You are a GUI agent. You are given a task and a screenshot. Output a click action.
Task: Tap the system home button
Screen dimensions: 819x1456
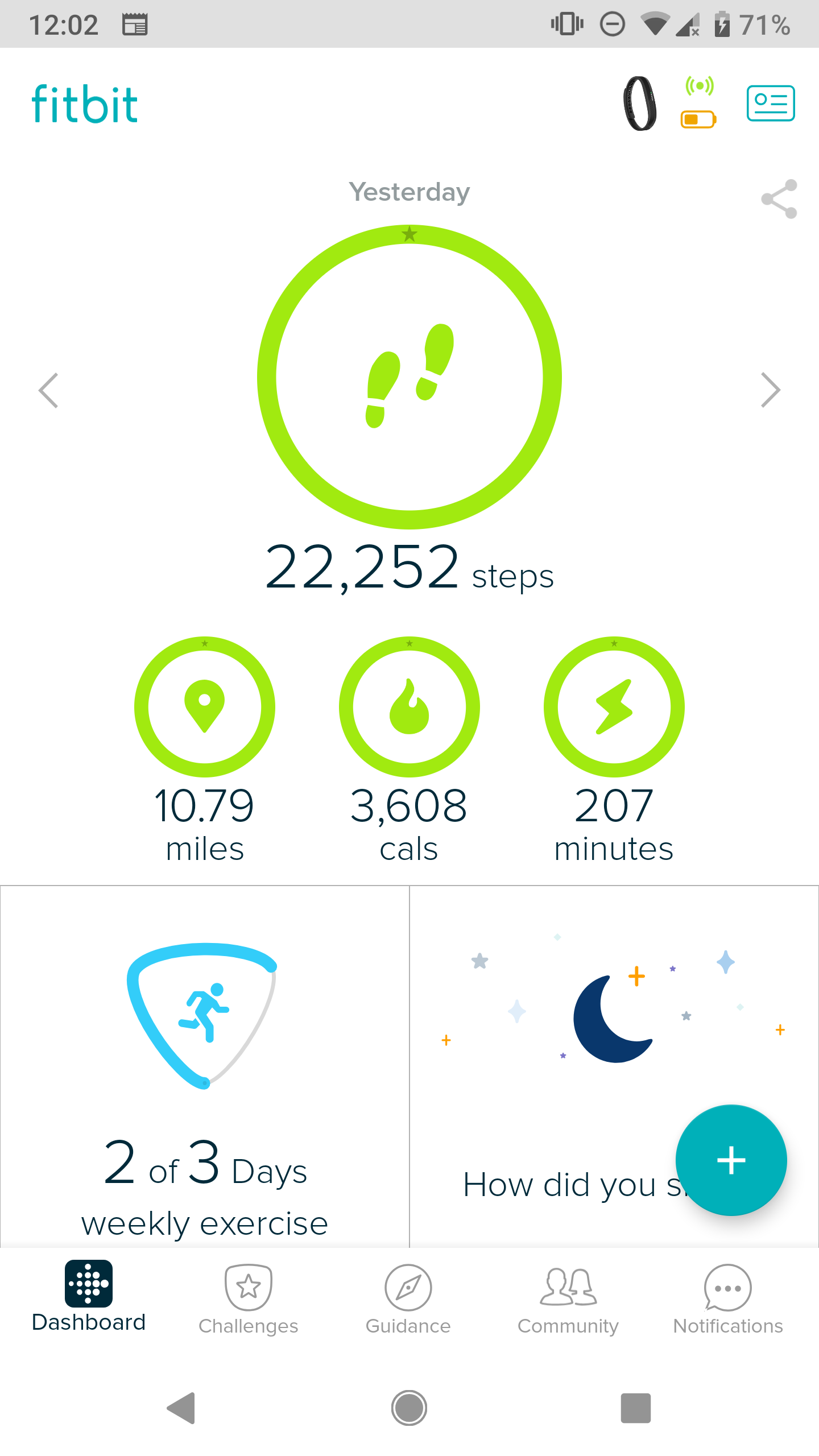point(409,1408)
